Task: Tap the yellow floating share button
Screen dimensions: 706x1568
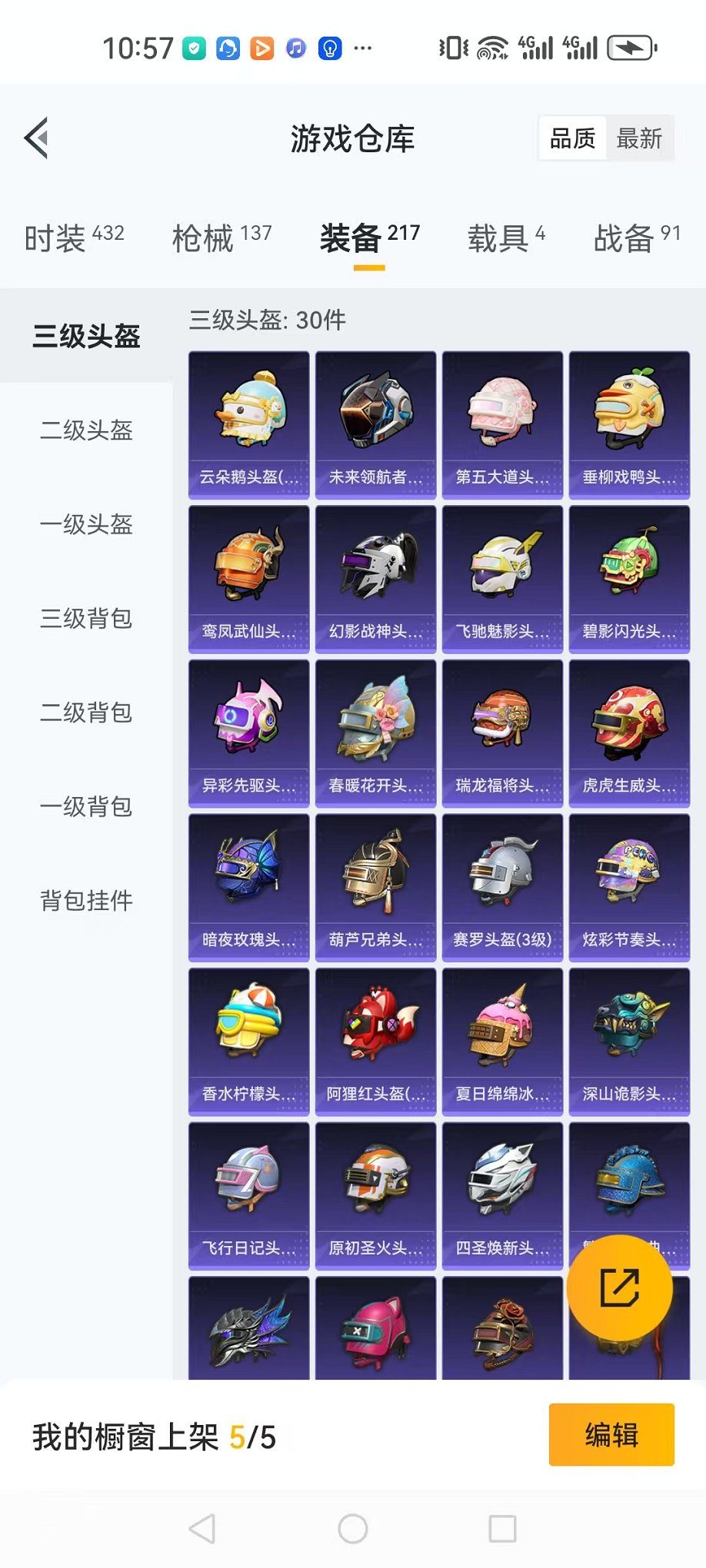Action: tap(619, 1287)
